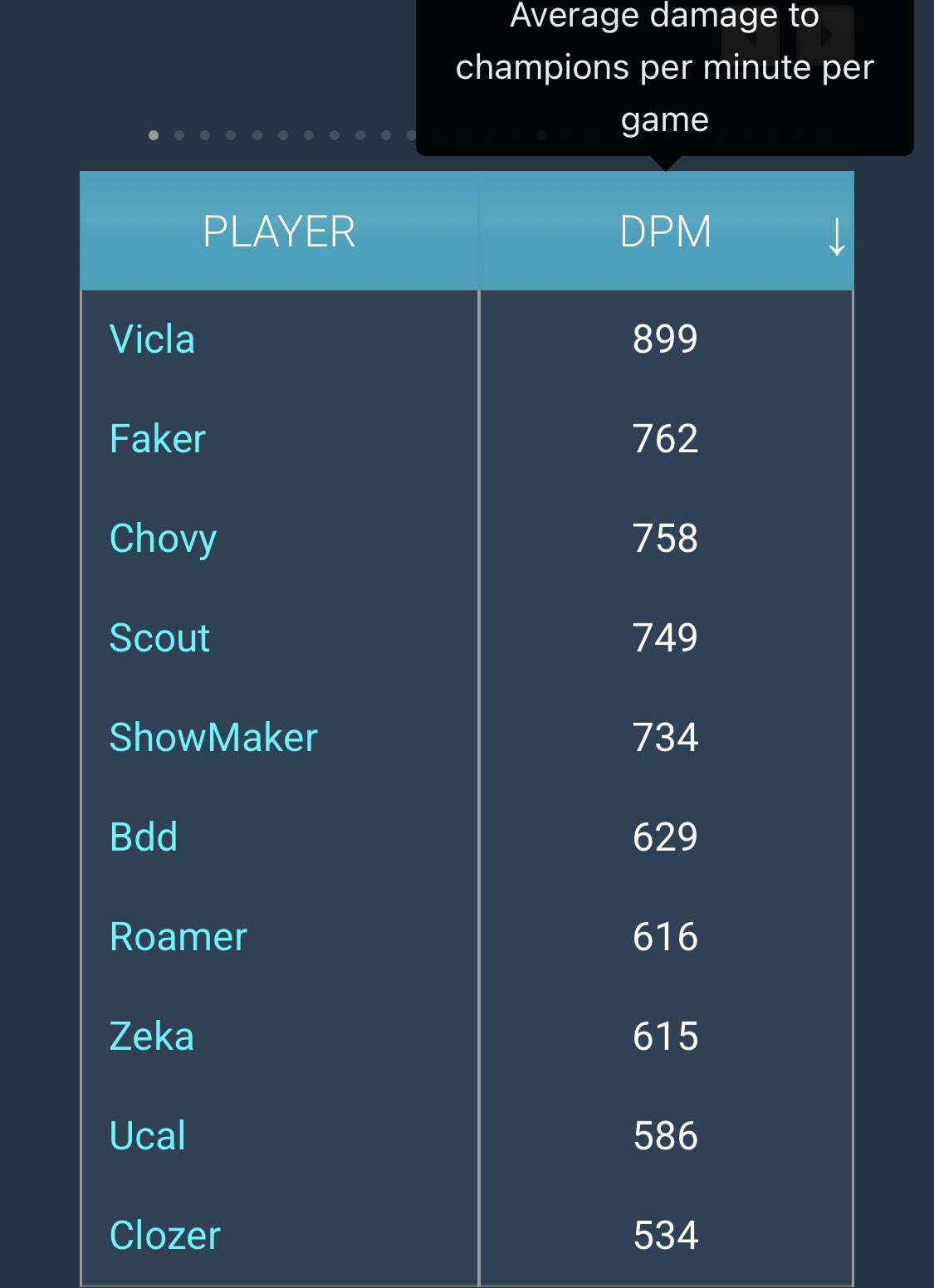The height and width of the screenshot is (1288, 934).
Task: Open Zeka's player page
Action: click(x=151, y=1037)
